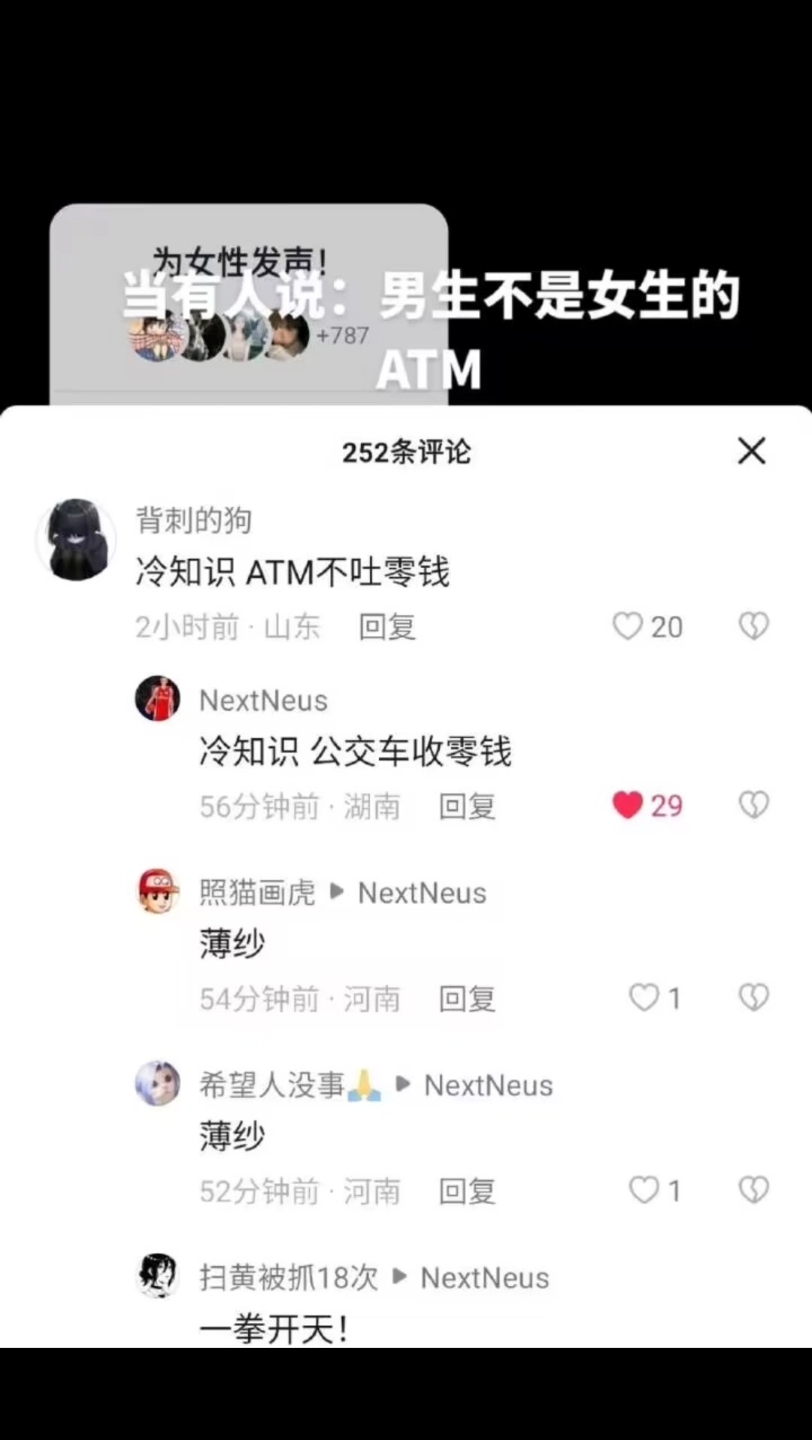Open 照猫画虎's profile avatar
This screenshot has width=812, height=1440.
(x=158, y=891)
